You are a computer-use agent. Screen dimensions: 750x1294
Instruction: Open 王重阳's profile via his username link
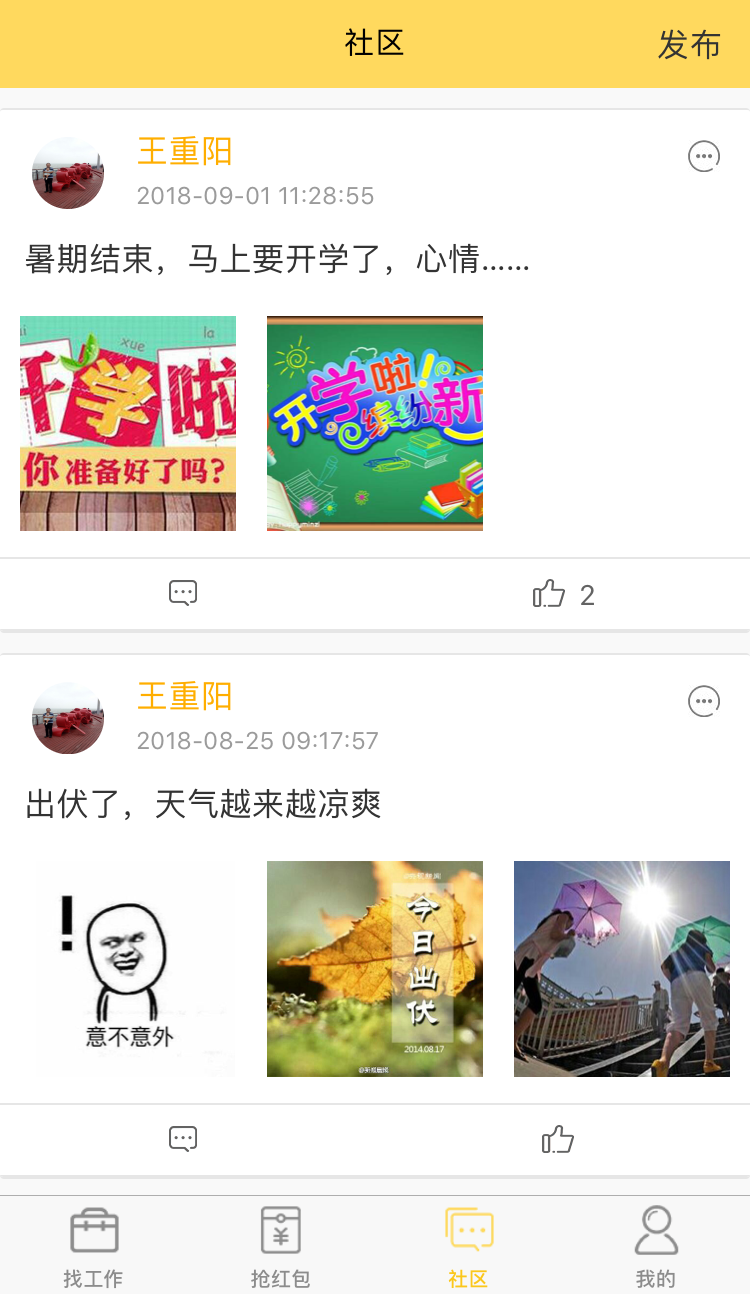tap(184, 152)
